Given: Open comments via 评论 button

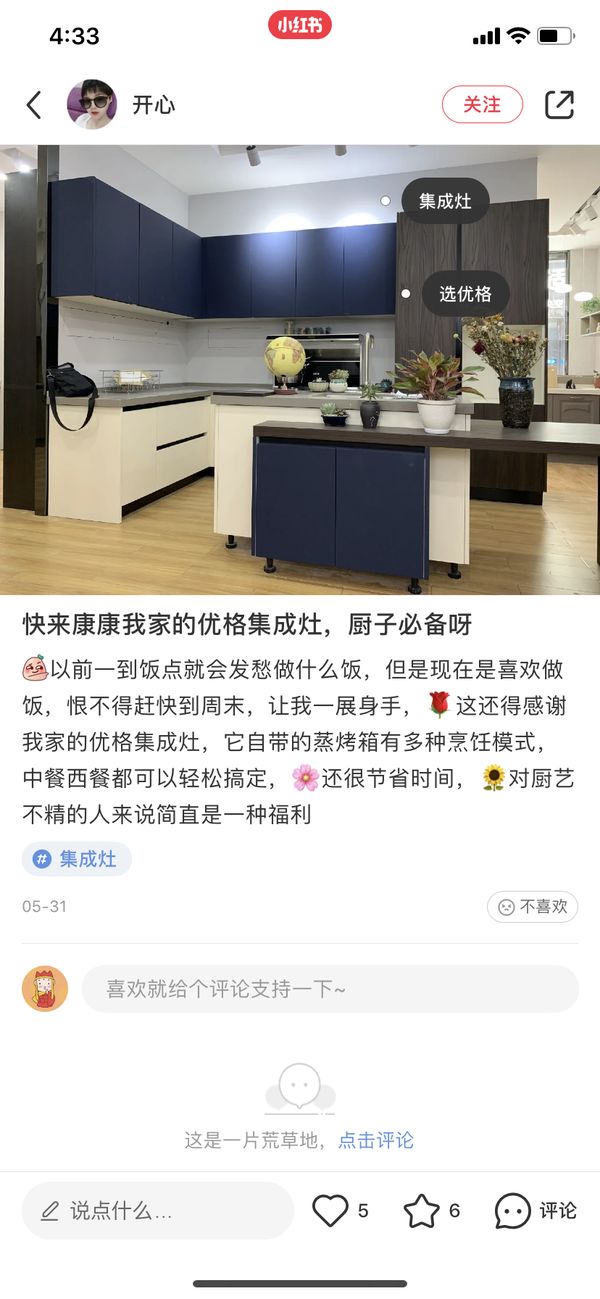Looking at the screenshot, I should point(536,1211).
